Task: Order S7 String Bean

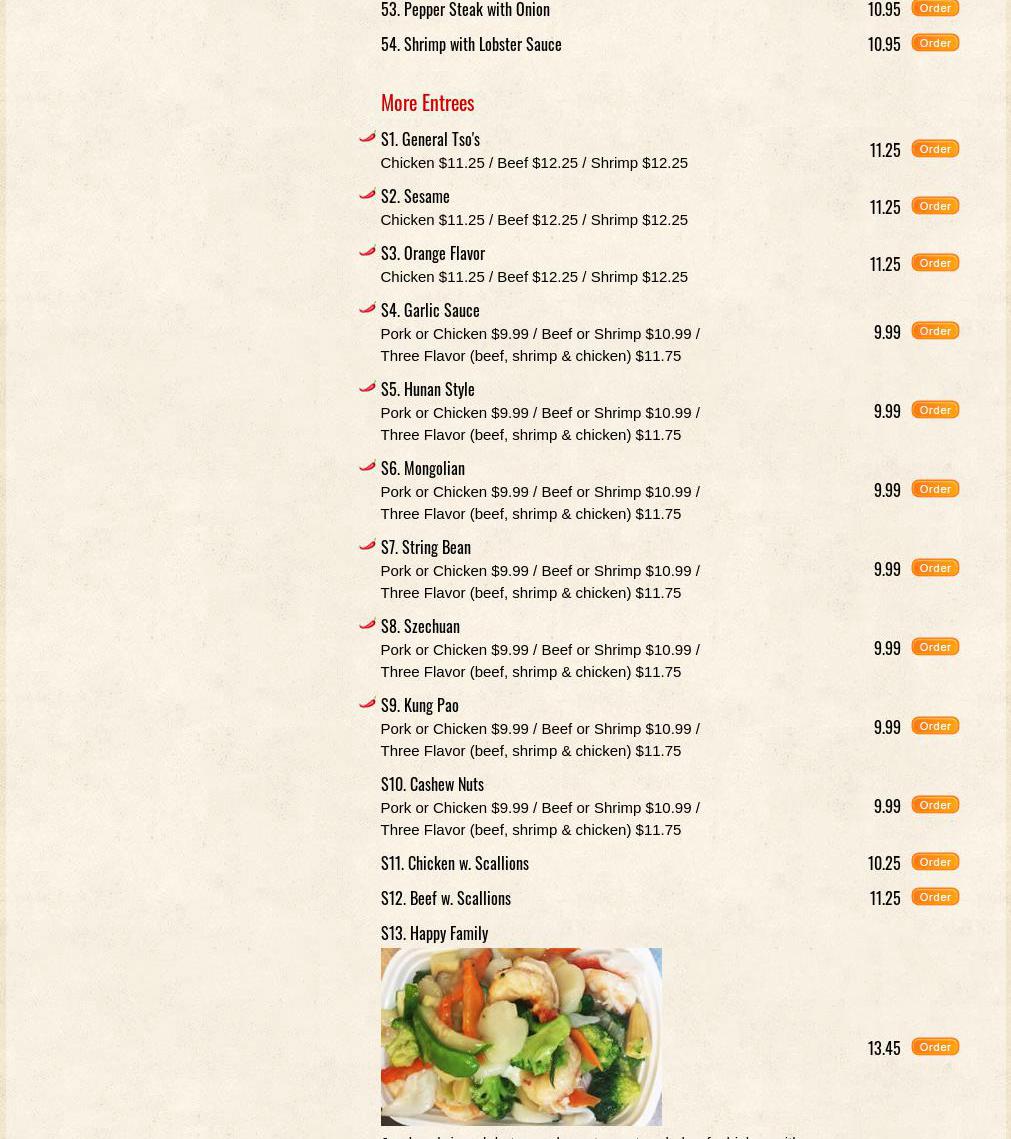Action: point(935,568)
